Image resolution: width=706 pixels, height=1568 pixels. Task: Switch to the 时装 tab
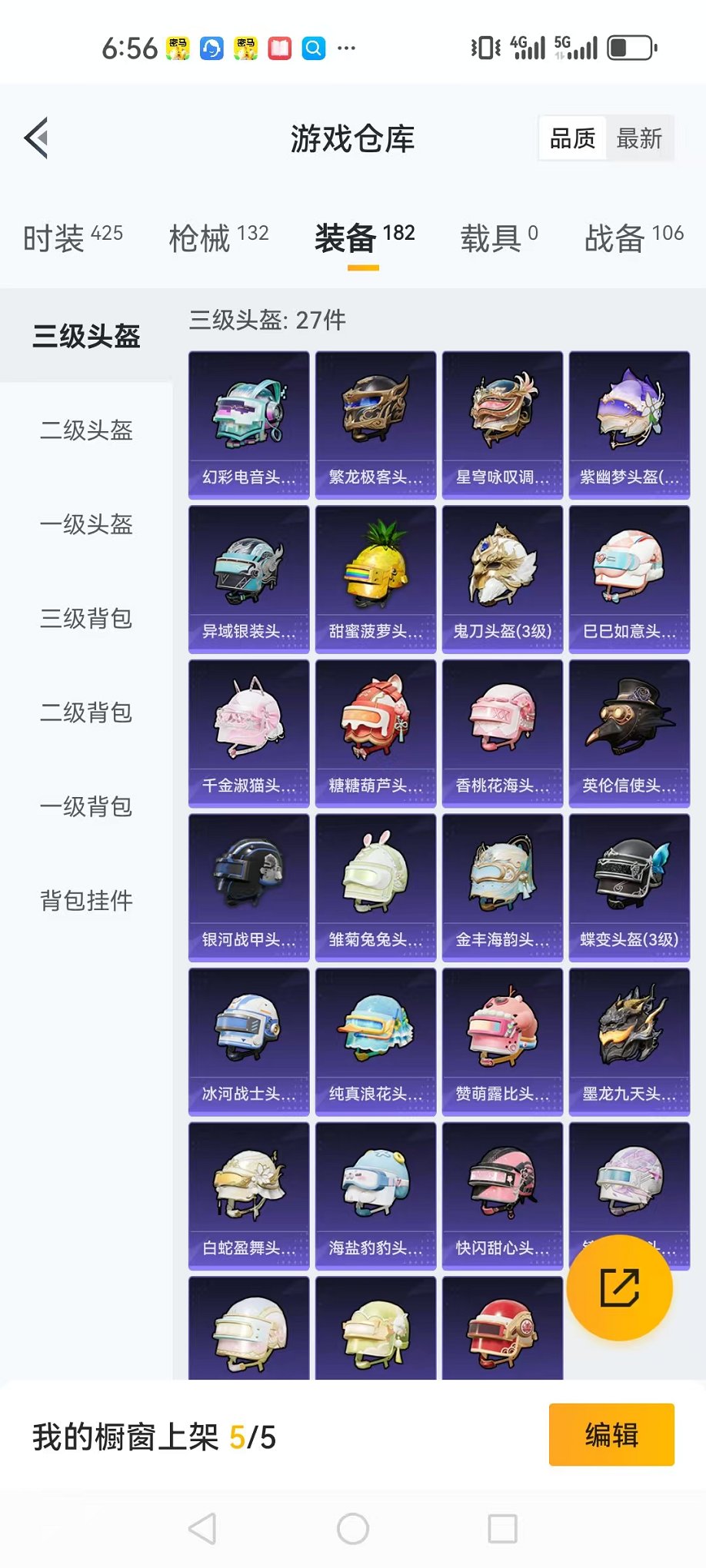pos(72,238)
